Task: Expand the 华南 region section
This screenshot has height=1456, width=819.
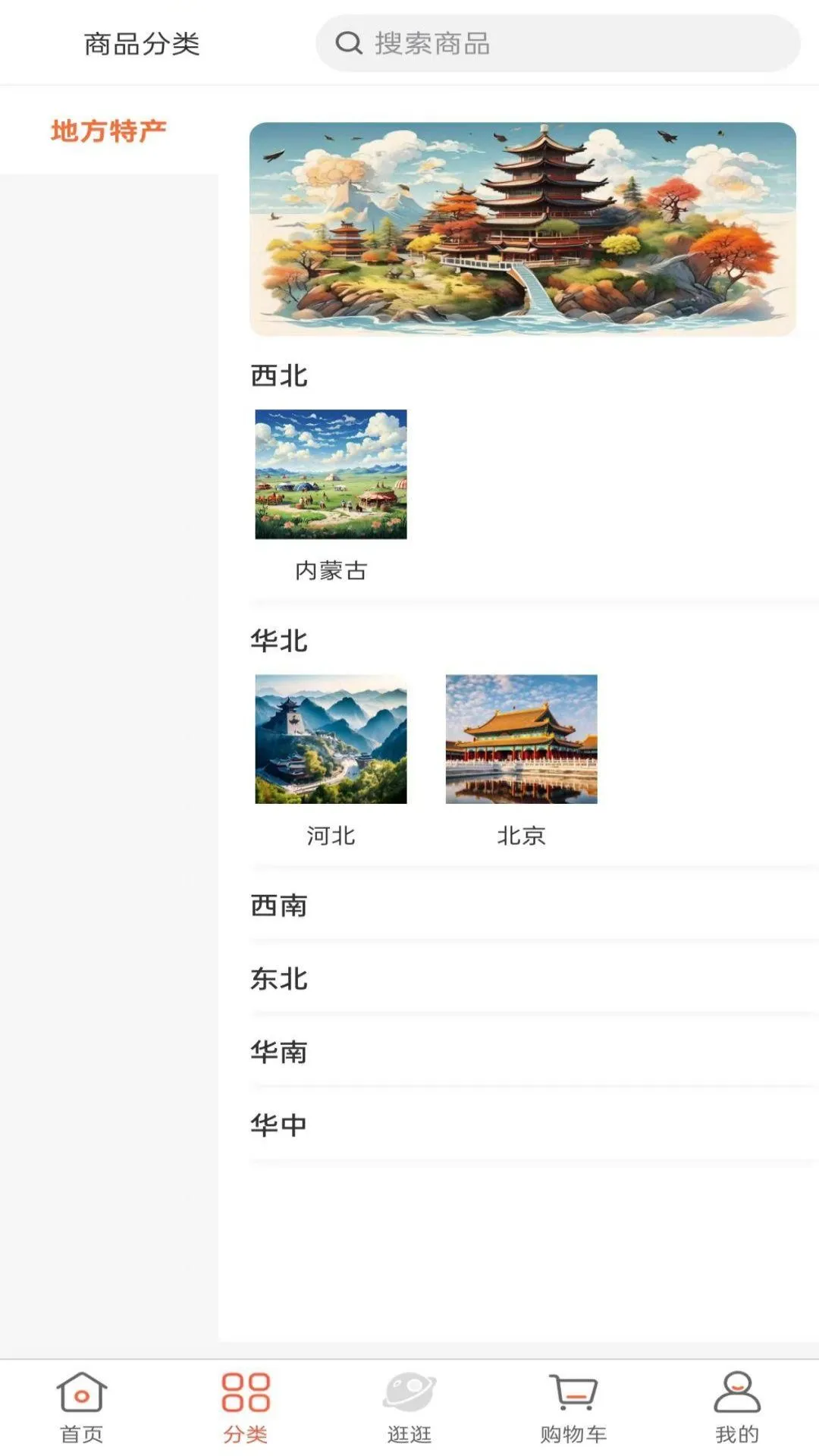Action: (x=278, y=1053)
